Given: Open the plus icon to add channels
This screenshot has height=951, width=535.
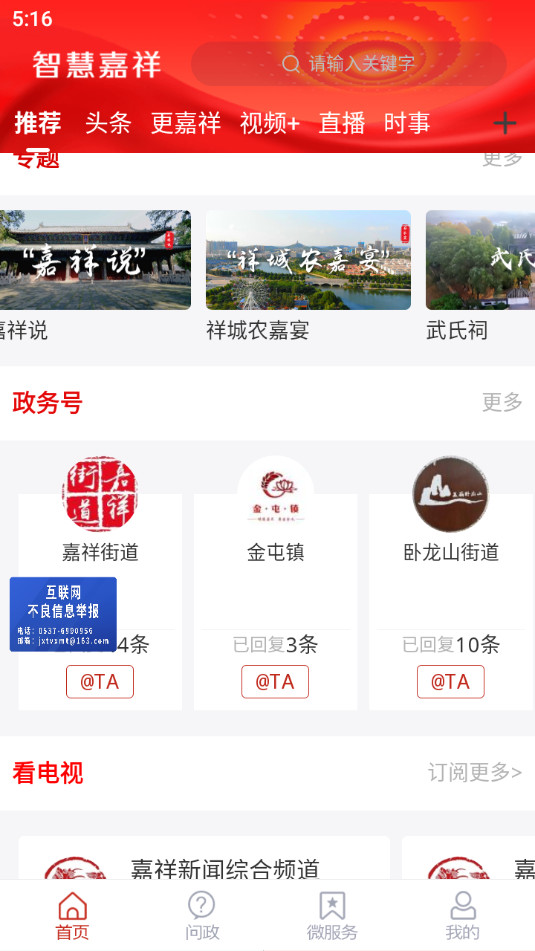Looking at the screenshot, I should pyautogui.click(x=504, y=124).
